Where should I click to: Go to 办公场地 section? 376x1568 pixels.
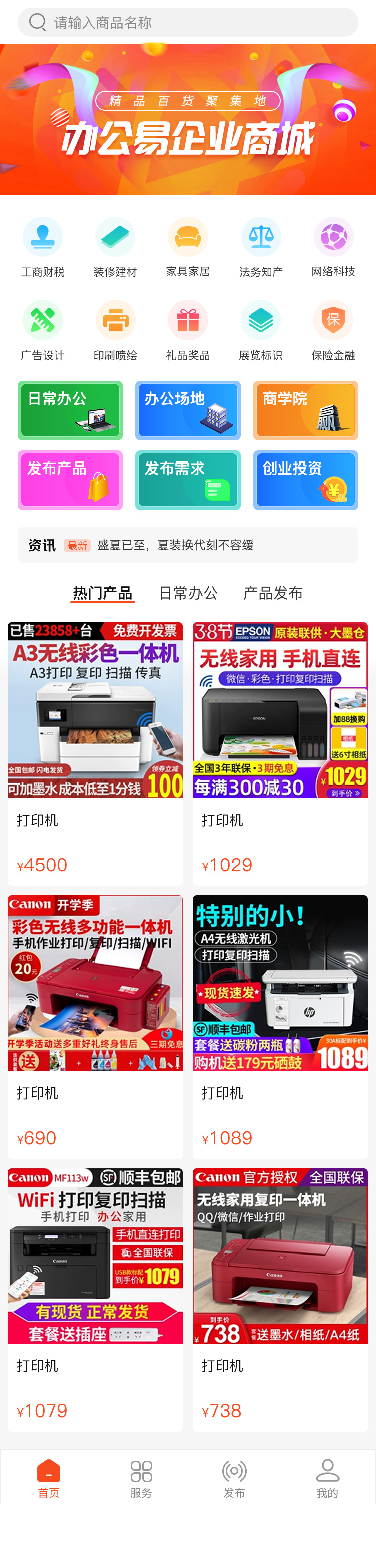click(188, 410)
